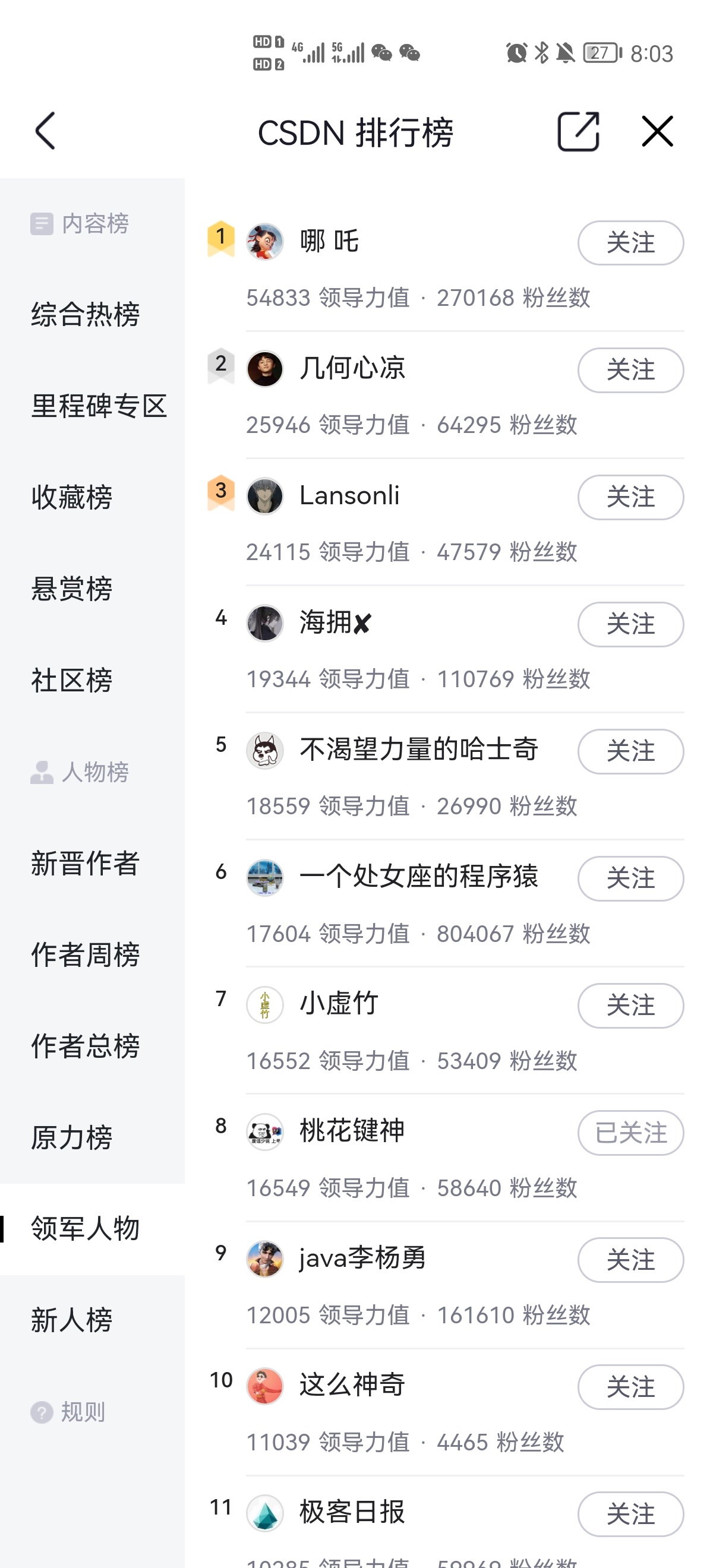Open 小虚竹's profile row
Viewport: 713px width, 1568px height.
[x=339, y=1004]
